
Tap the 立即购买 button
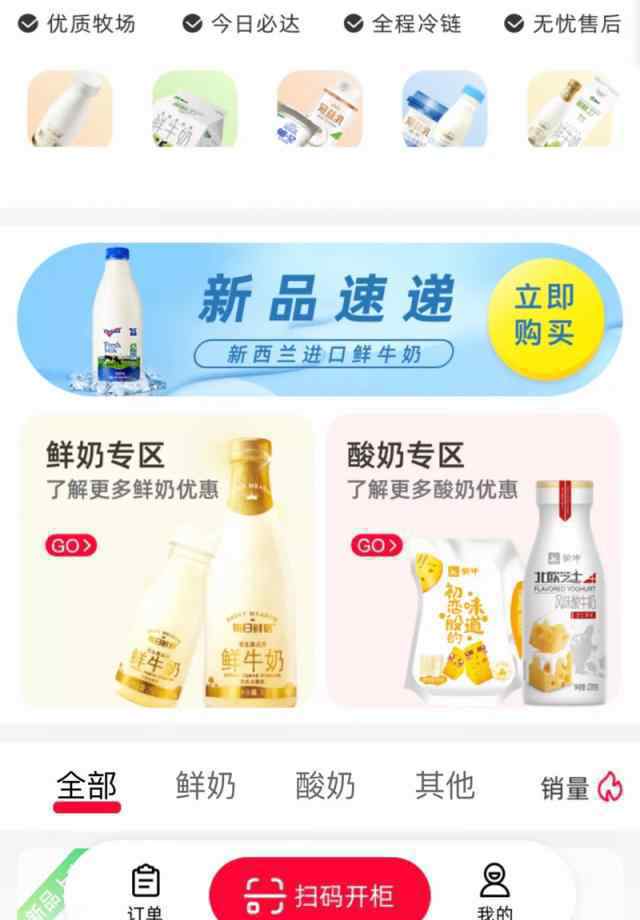click(544, 313)
